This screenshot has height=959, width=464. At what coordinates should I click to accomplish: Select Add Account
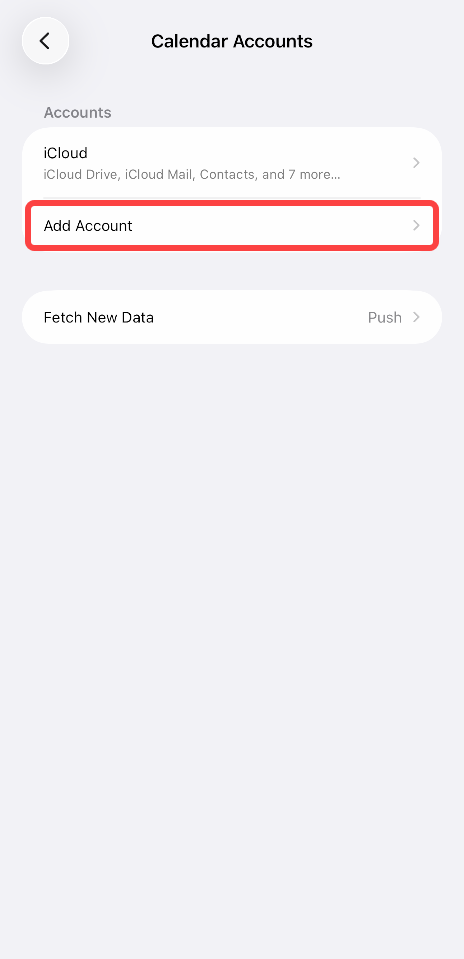pos(232,226)
